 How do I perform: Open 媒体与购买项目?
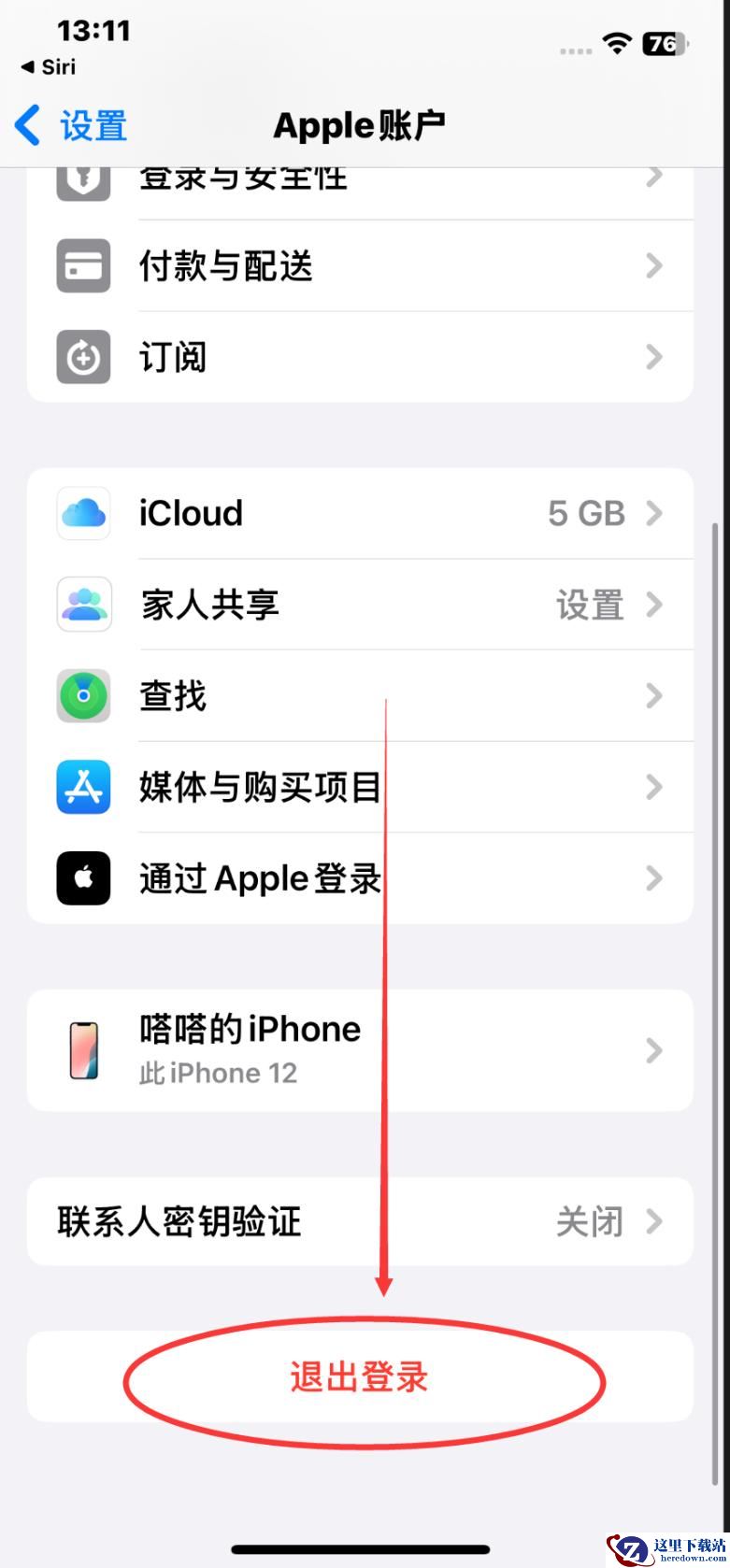pyautogui.click(x=360, y=787)
